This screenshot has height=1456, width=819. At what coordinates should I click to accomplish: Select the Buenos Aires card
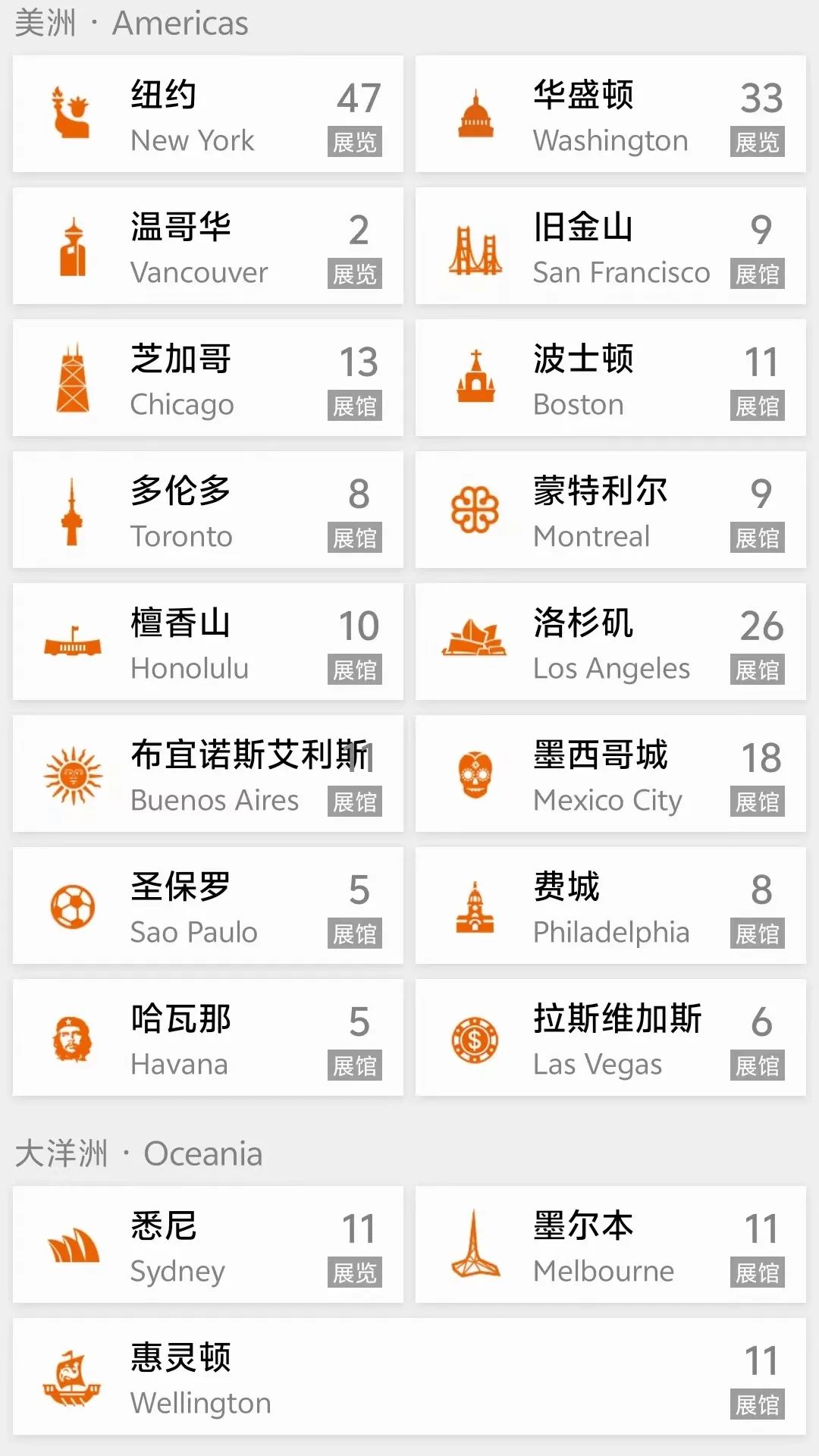click(208, 773)
